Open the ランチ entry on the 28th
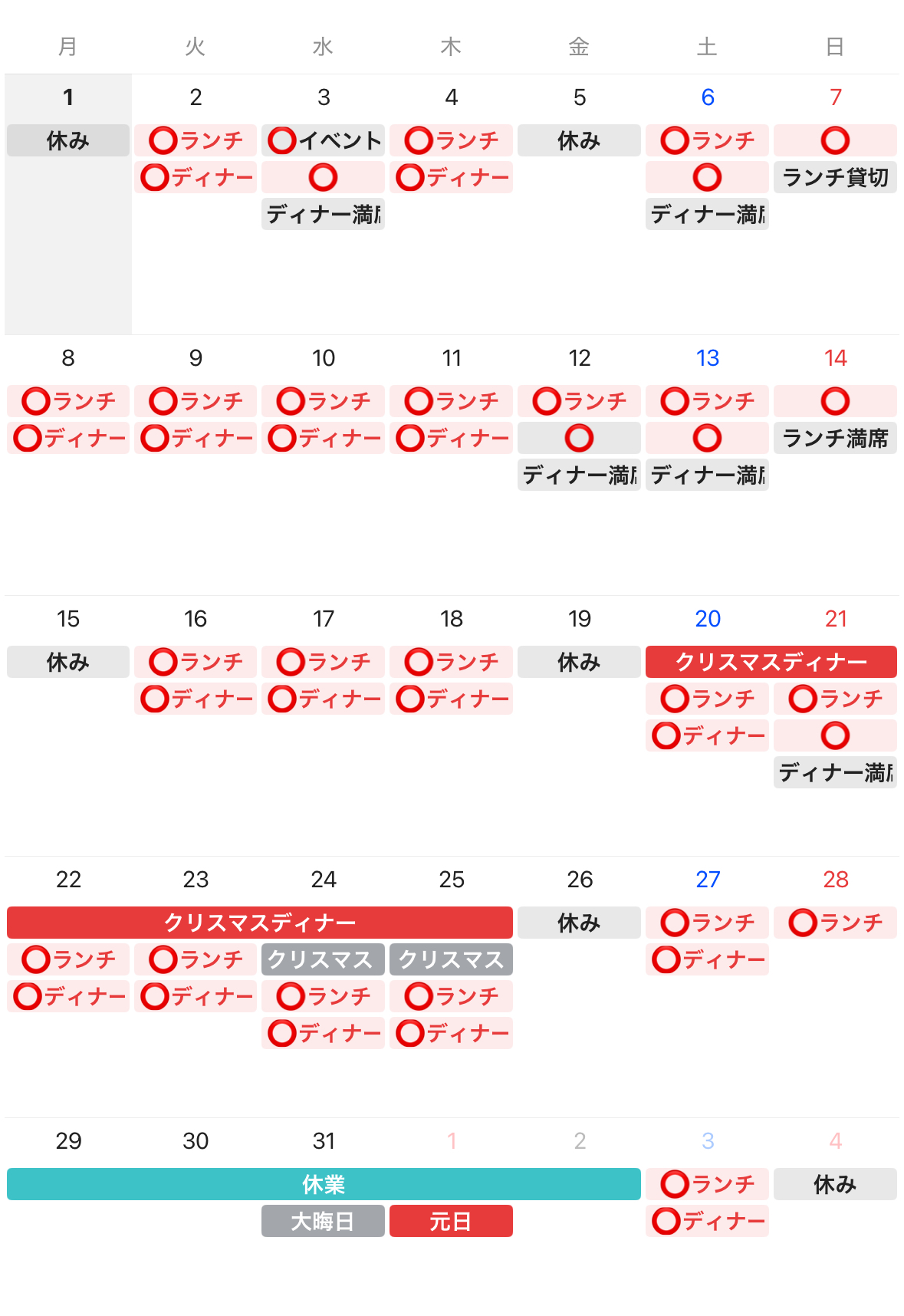The height and width of the screenshot is (1316, 904). [835, 923]
